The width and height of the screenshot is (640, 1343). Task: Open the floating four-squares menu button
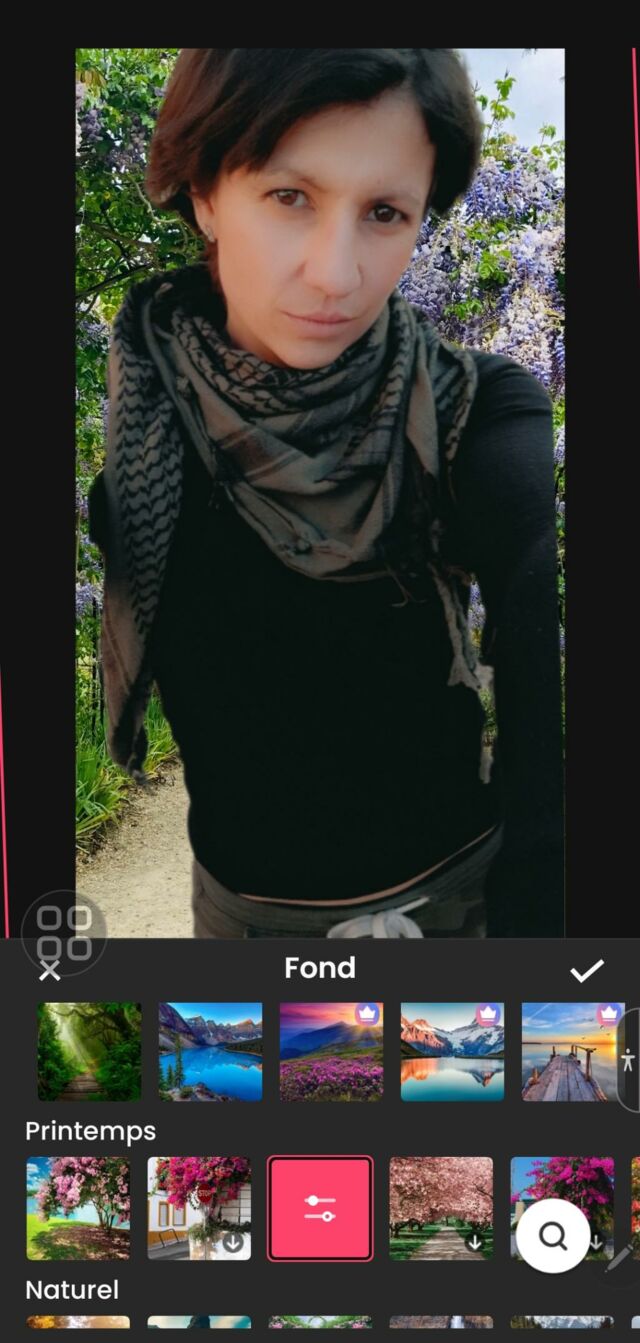[x=64, y=932]
